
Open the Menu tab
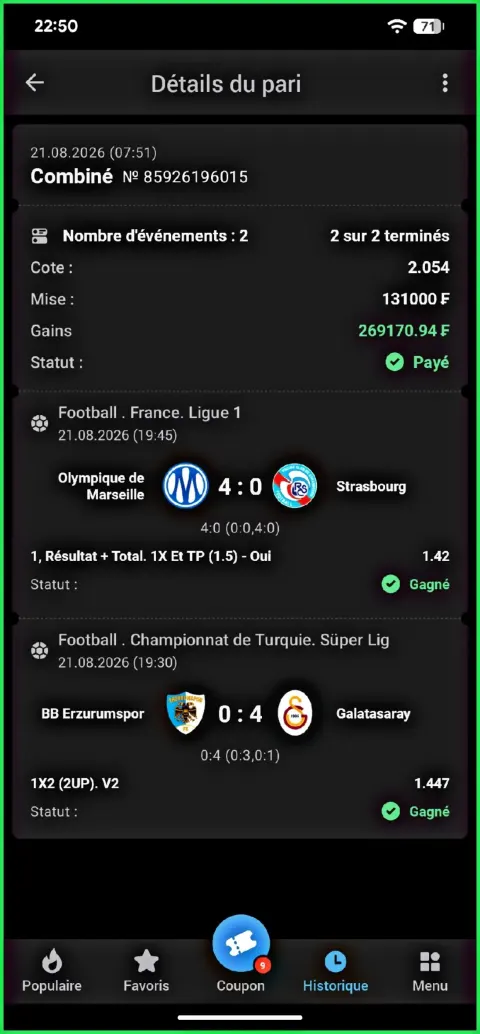(x=430, y=971)
